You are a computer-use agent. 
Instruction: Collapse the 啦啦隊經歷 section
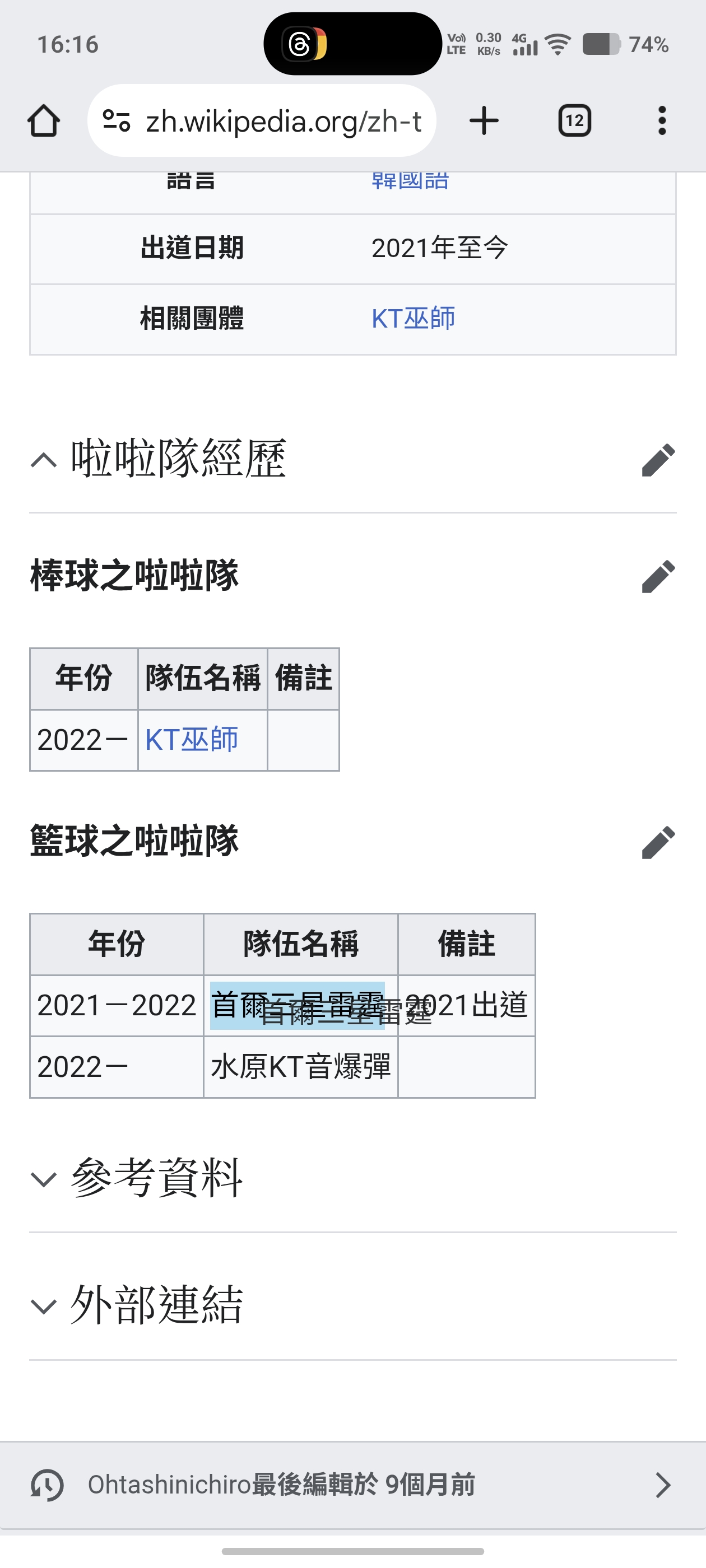tap(44, 460)
